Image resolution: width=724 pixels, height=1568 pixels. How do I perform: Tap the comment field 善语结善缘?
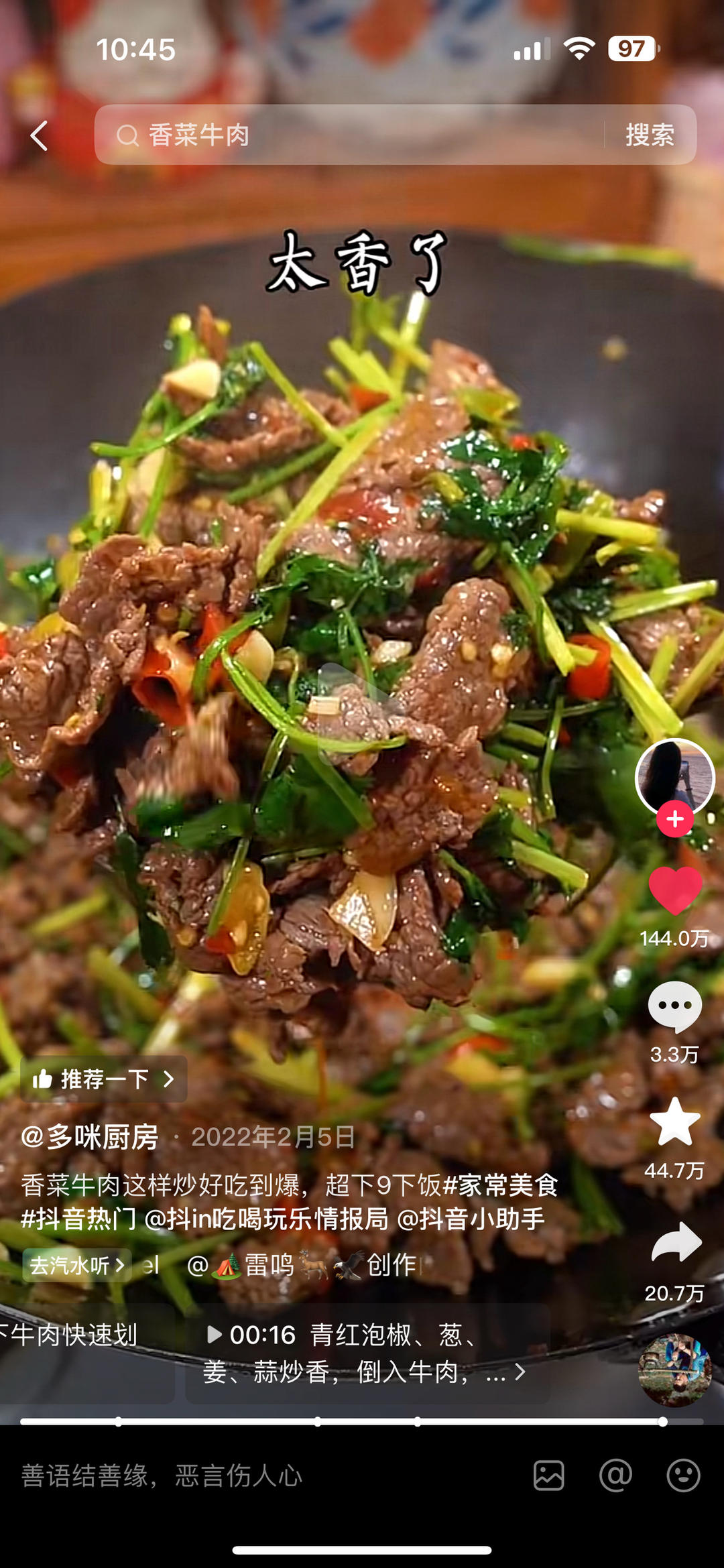(x=268, y=1475)
